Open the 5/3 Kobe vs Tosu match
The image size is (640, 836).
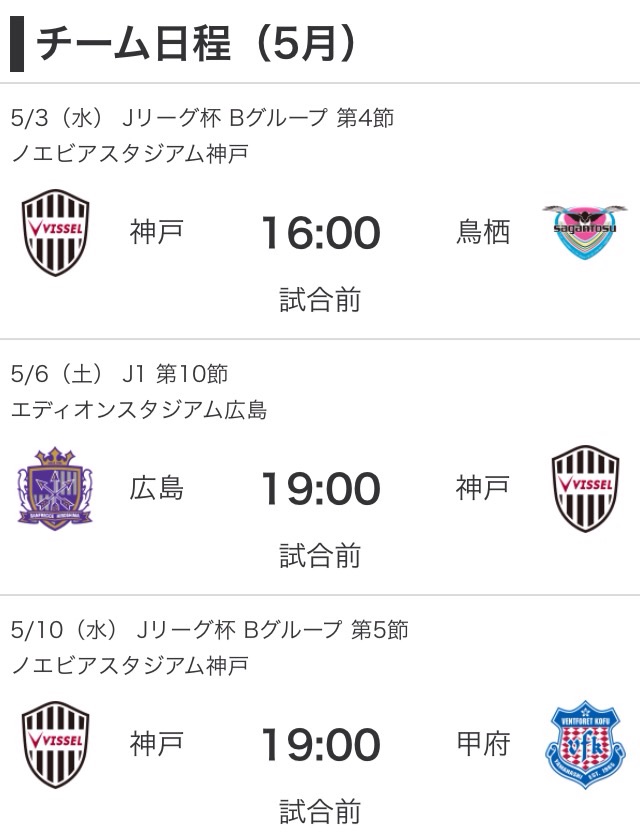(320, 233)
